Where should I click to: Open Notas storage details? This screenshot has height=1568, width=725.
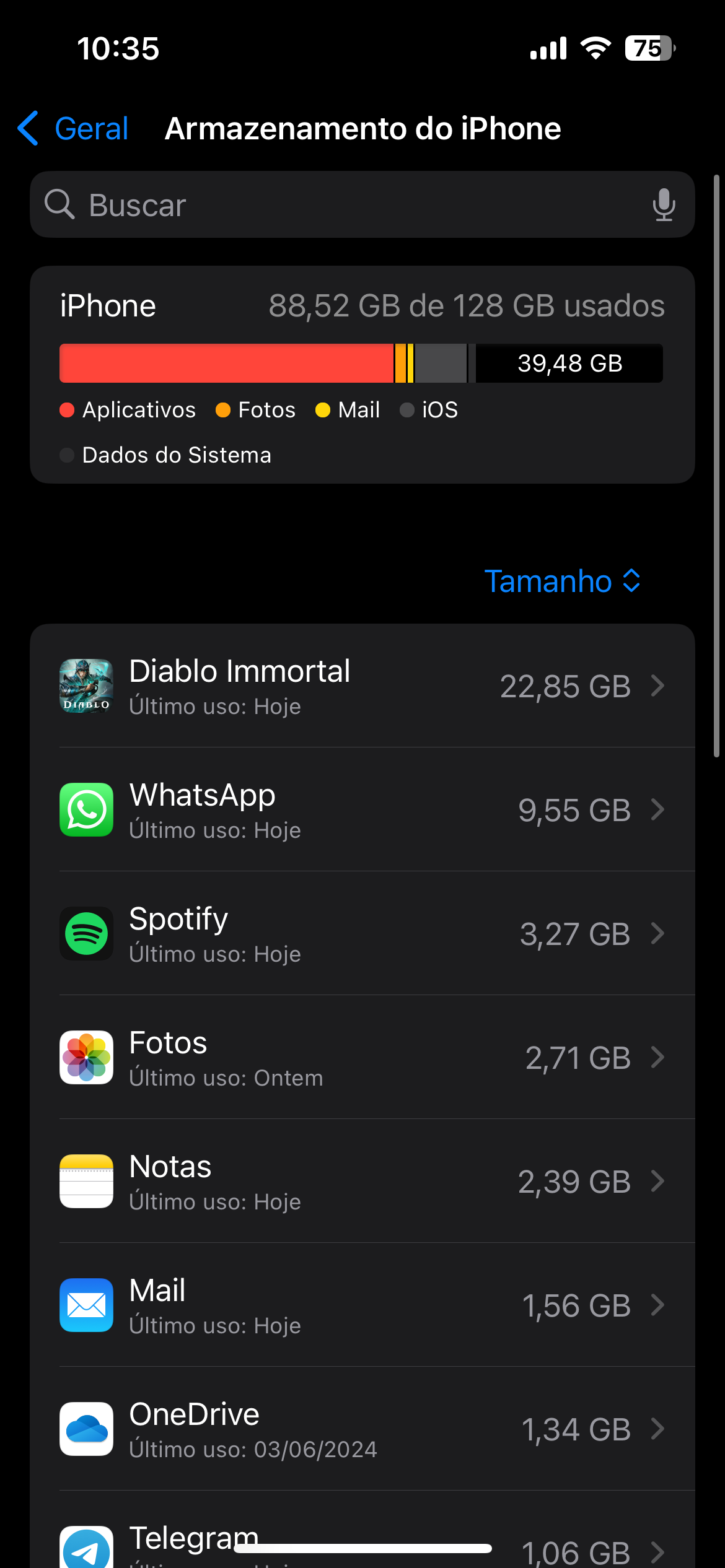[362, 1182]
